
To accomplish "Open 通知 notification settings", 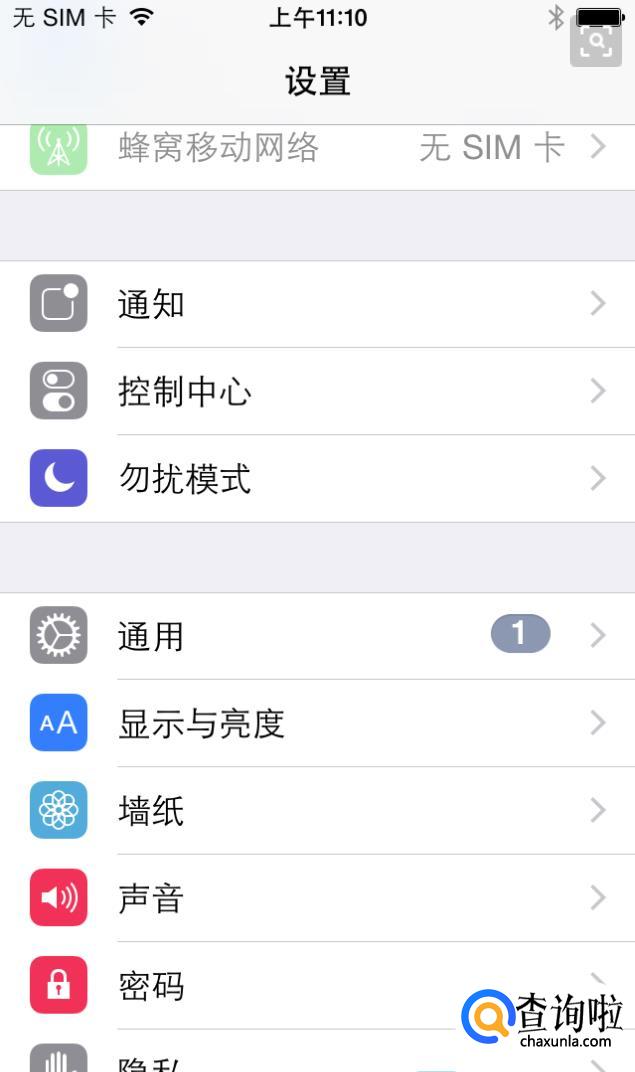I will [x=152, y=304].
